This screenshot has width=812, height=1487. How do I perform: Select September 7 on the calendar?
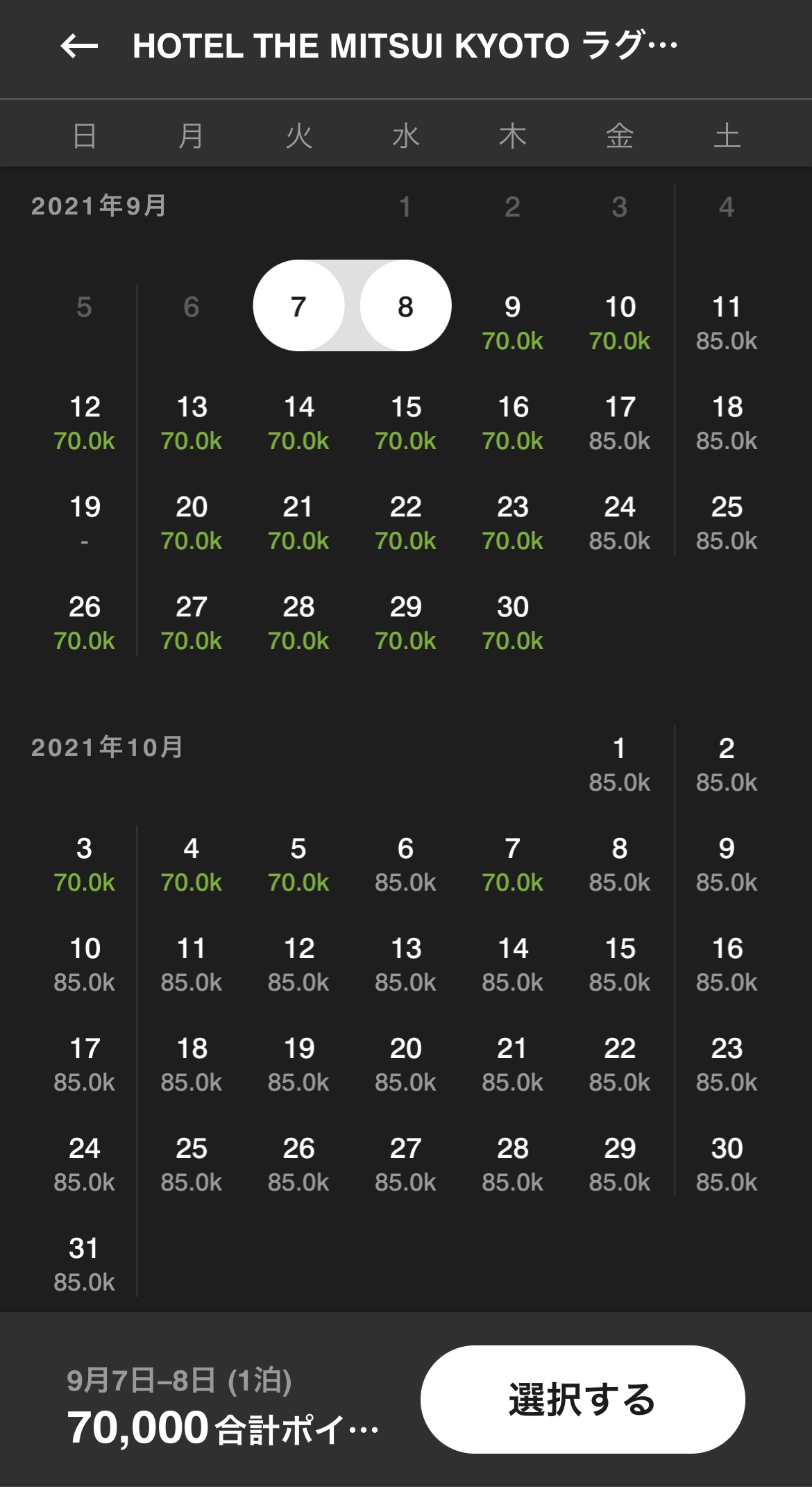coord(298,306)
